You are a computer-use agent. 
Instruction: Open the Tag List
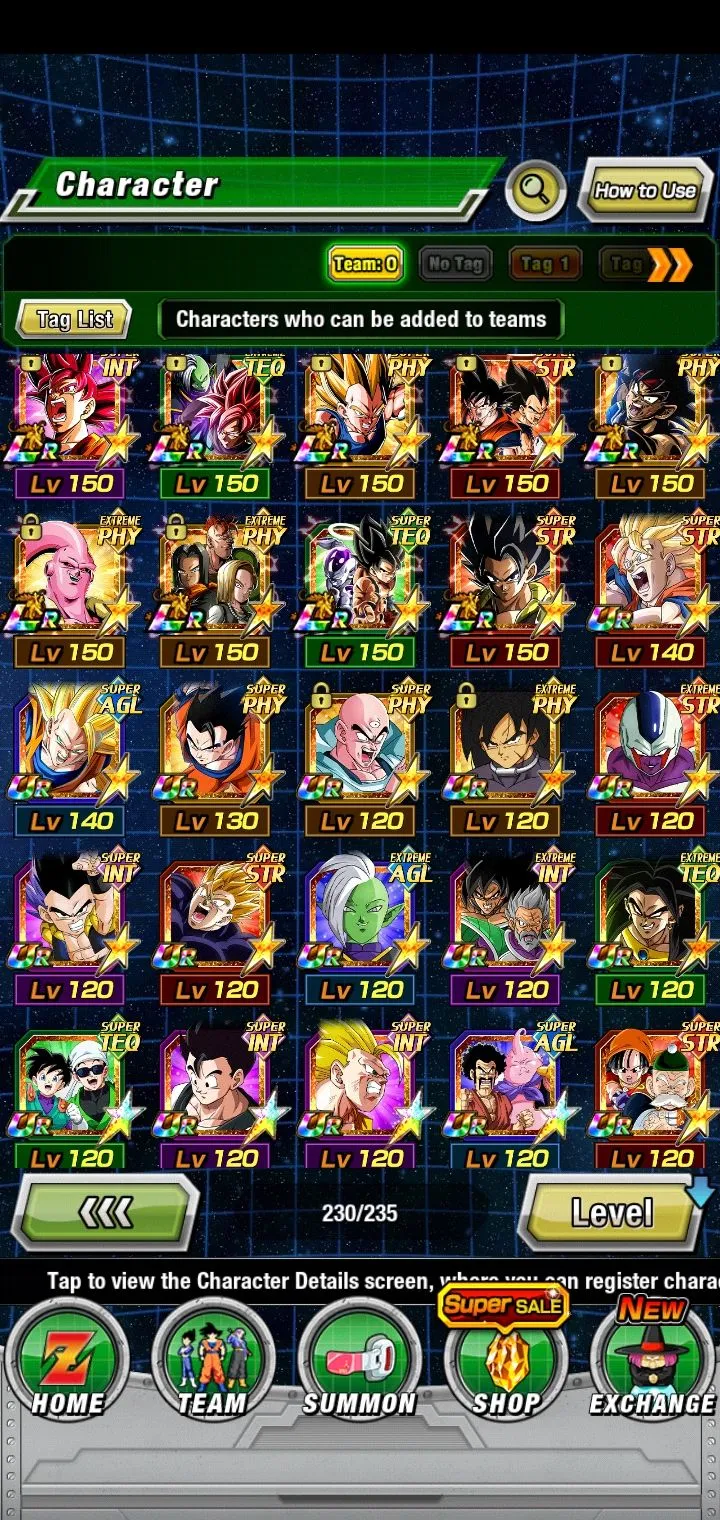(x=75, y=320)
